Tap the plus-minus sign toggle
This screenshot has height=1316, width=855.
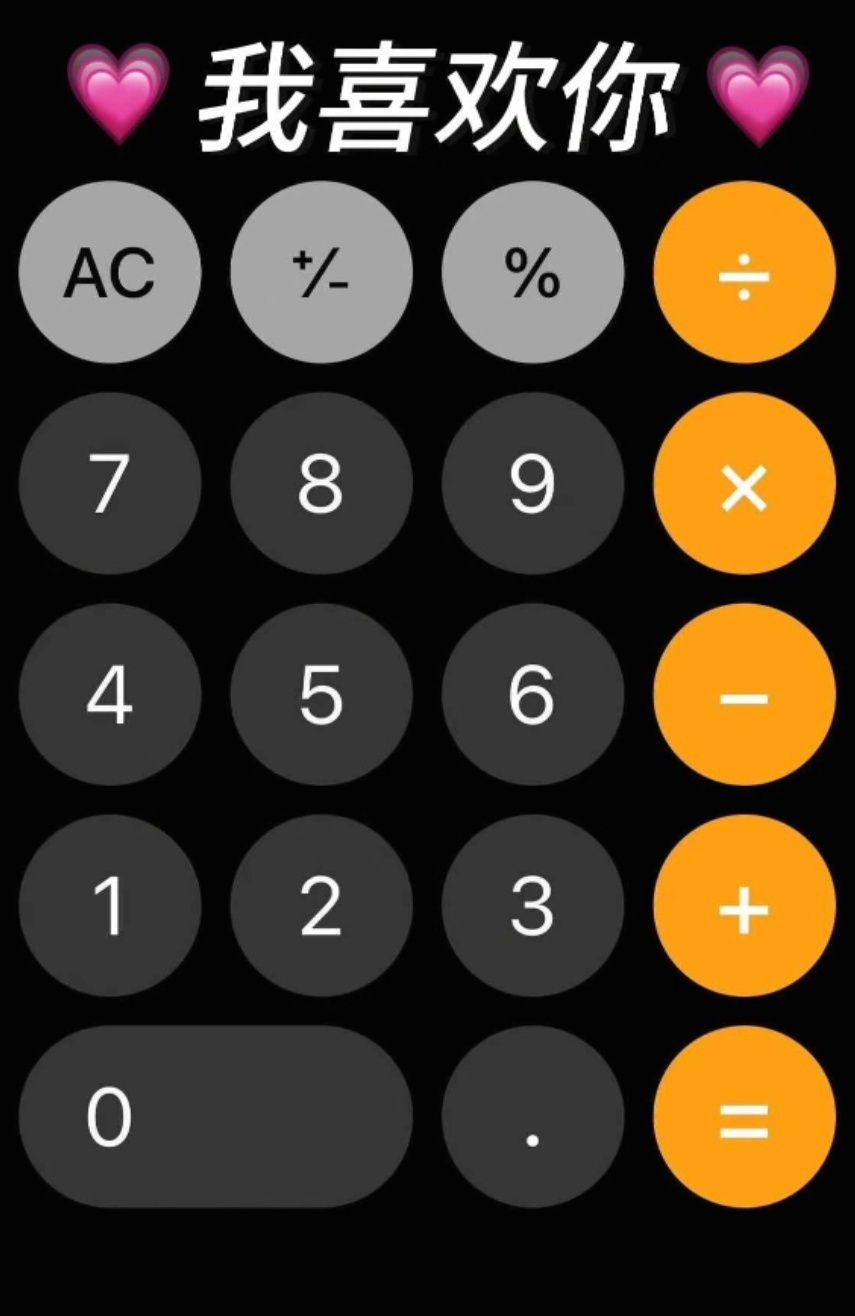click(322, 272)
